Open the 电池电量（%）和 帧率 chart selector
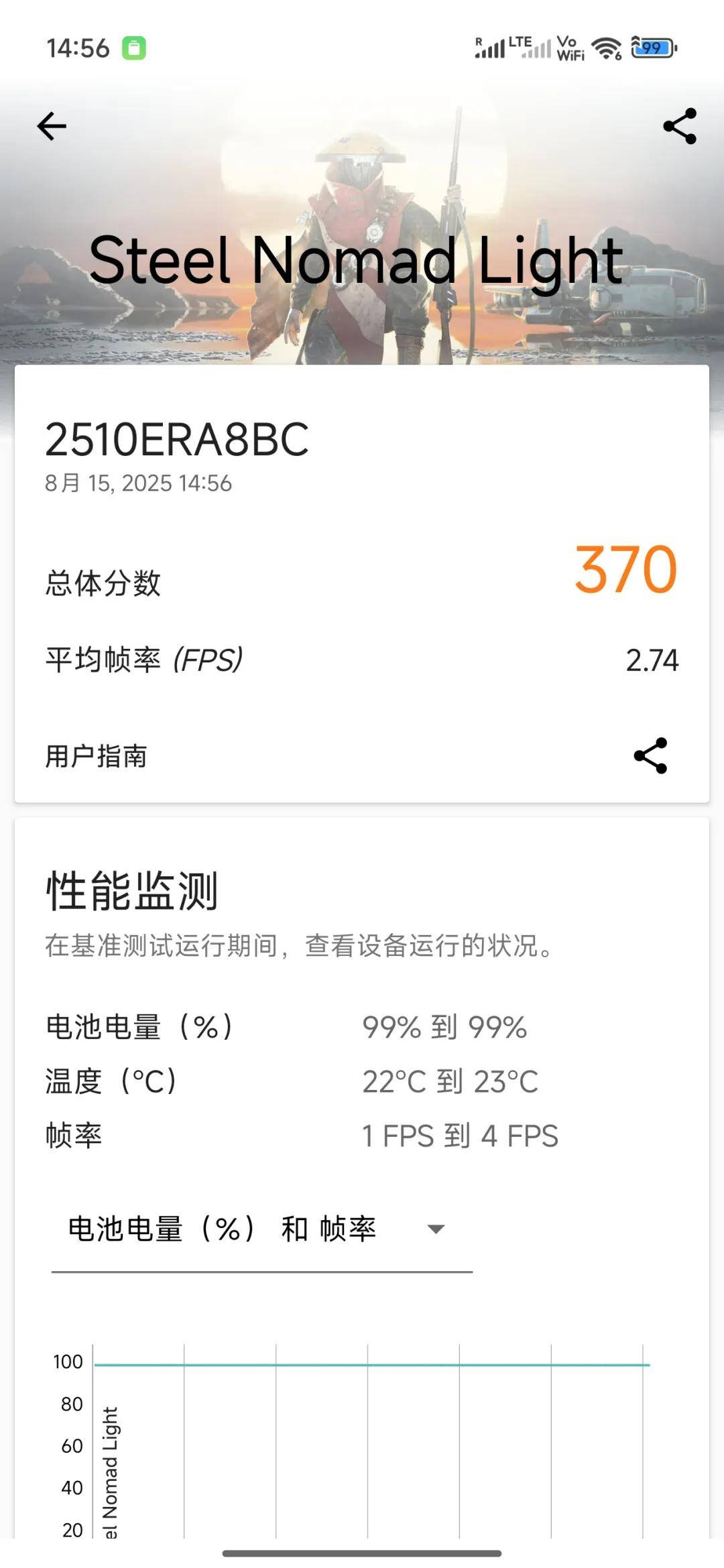The height and width of the screenshot is (1568, 724). coord(221,1228)
